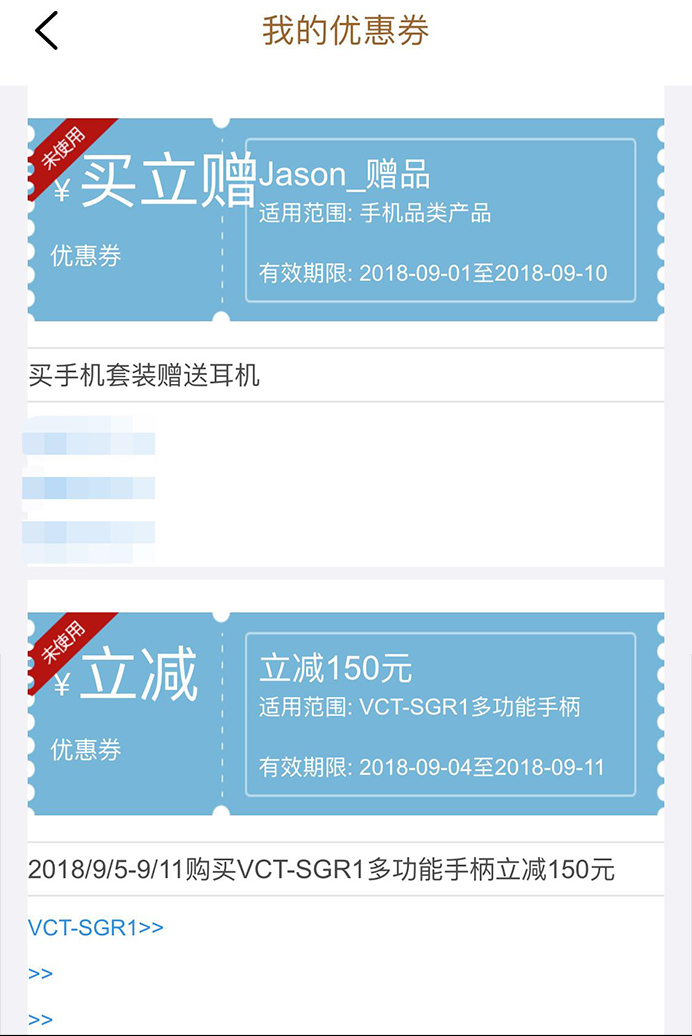Go back using the top-left arrow
Screen dimensions: 692x1036
[46, 31]
